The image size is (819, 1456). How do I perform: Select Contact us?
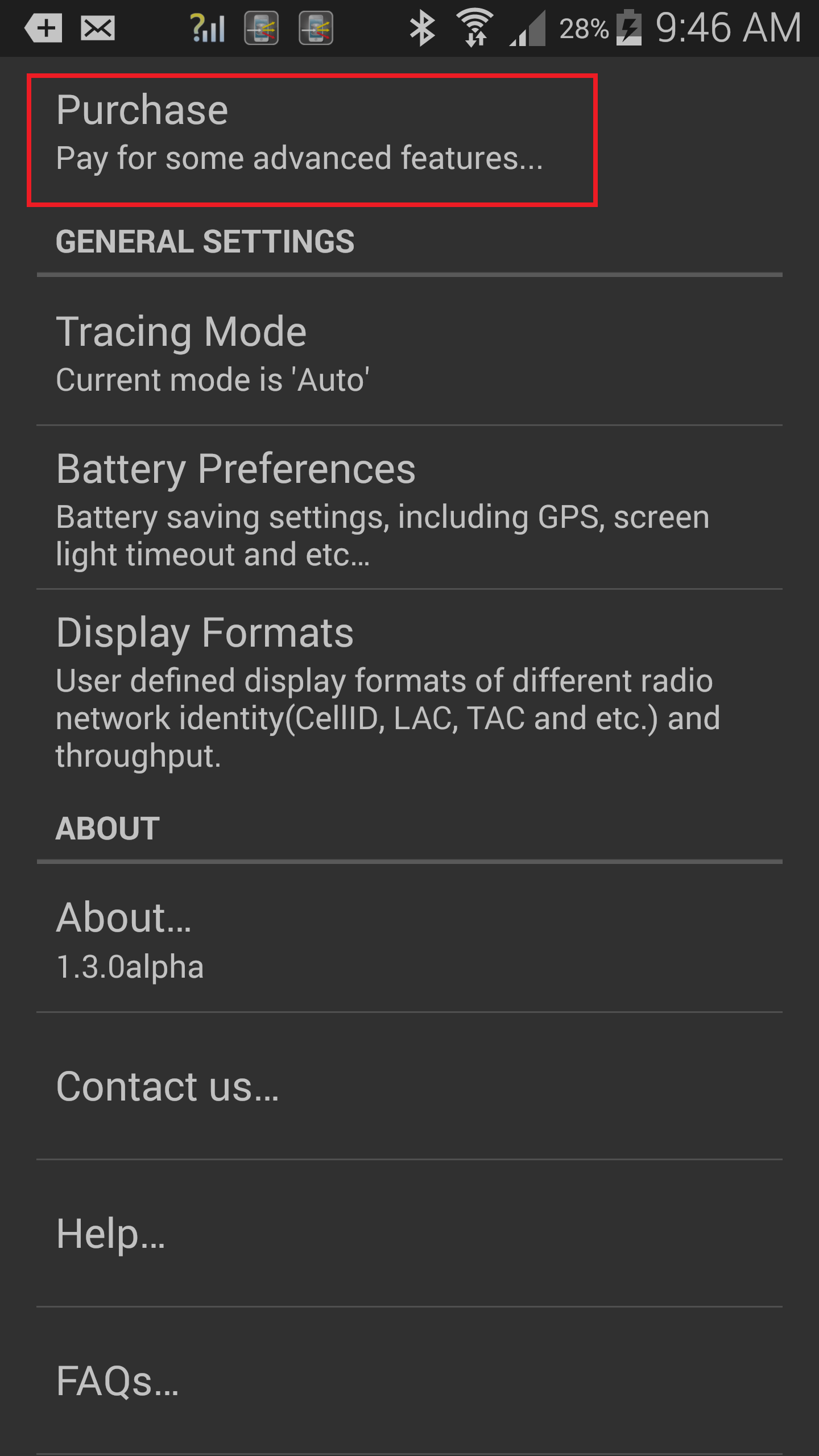pyautogui.click(x=409, y=1086)
